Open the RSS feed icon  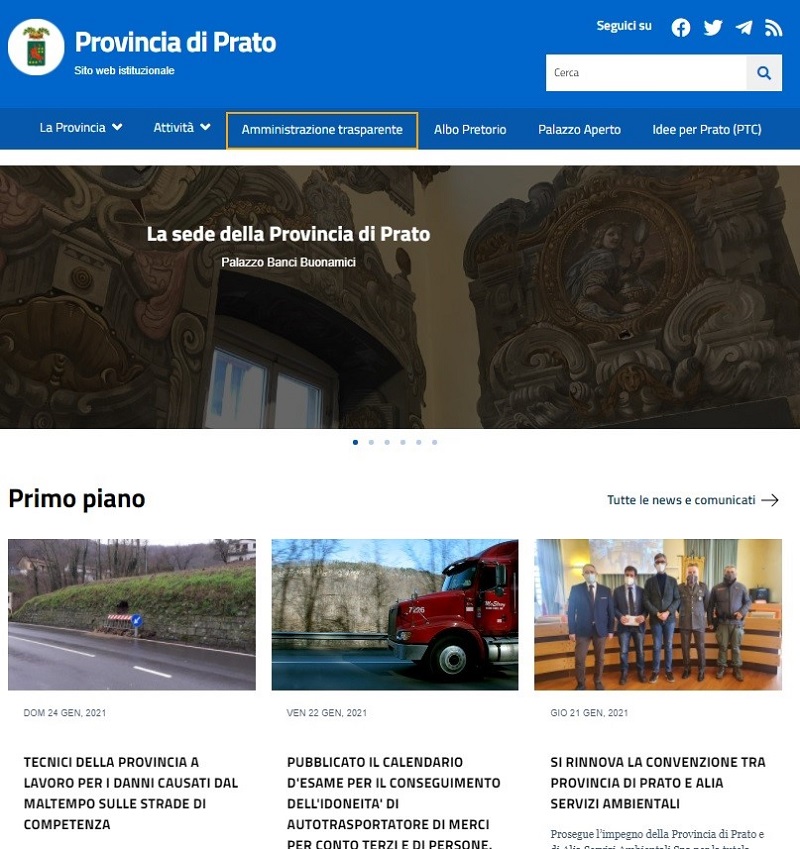(773, 28)
